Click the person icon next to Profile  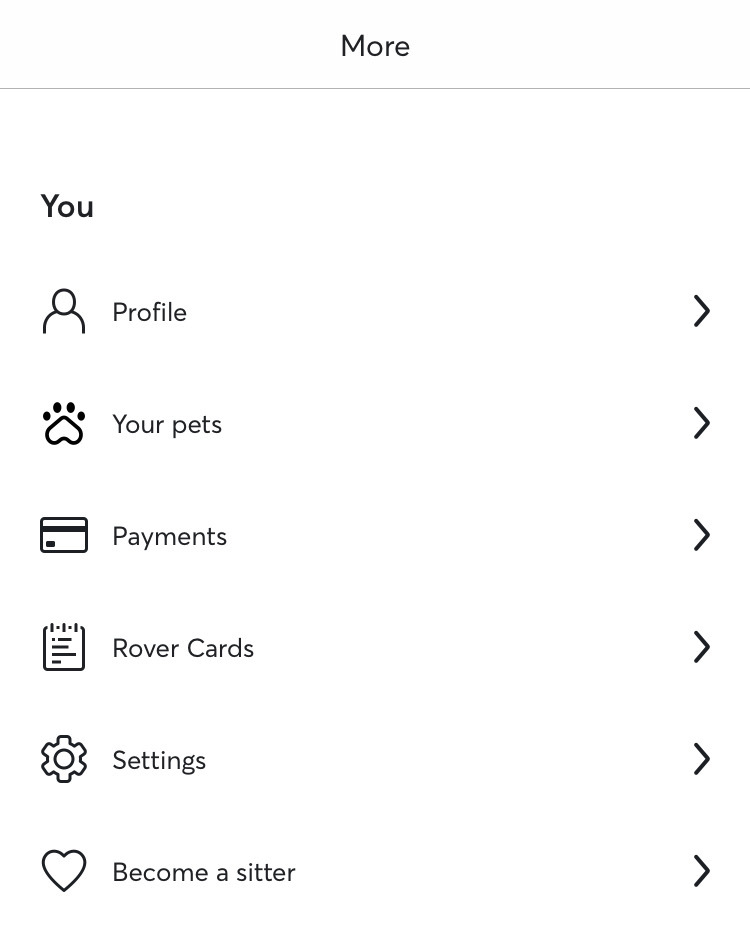click(x=64, y=311)
